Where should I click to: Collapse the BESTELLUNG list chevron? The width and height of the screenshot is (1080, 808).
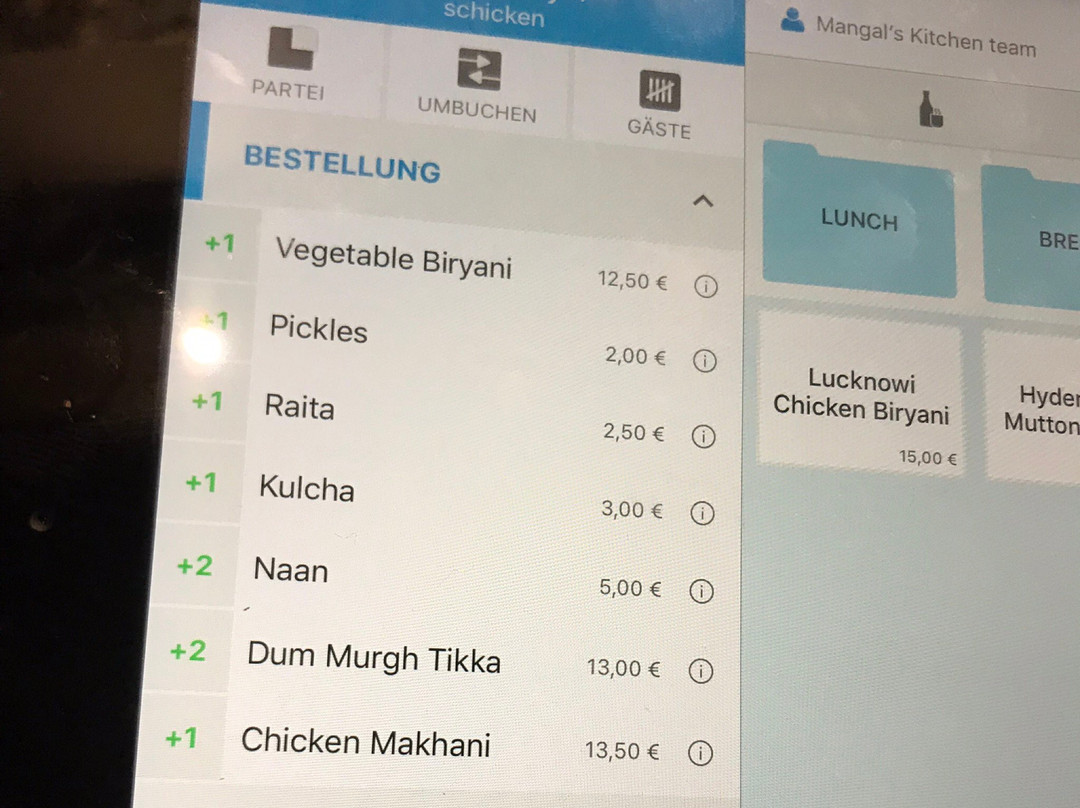[703, 201]
